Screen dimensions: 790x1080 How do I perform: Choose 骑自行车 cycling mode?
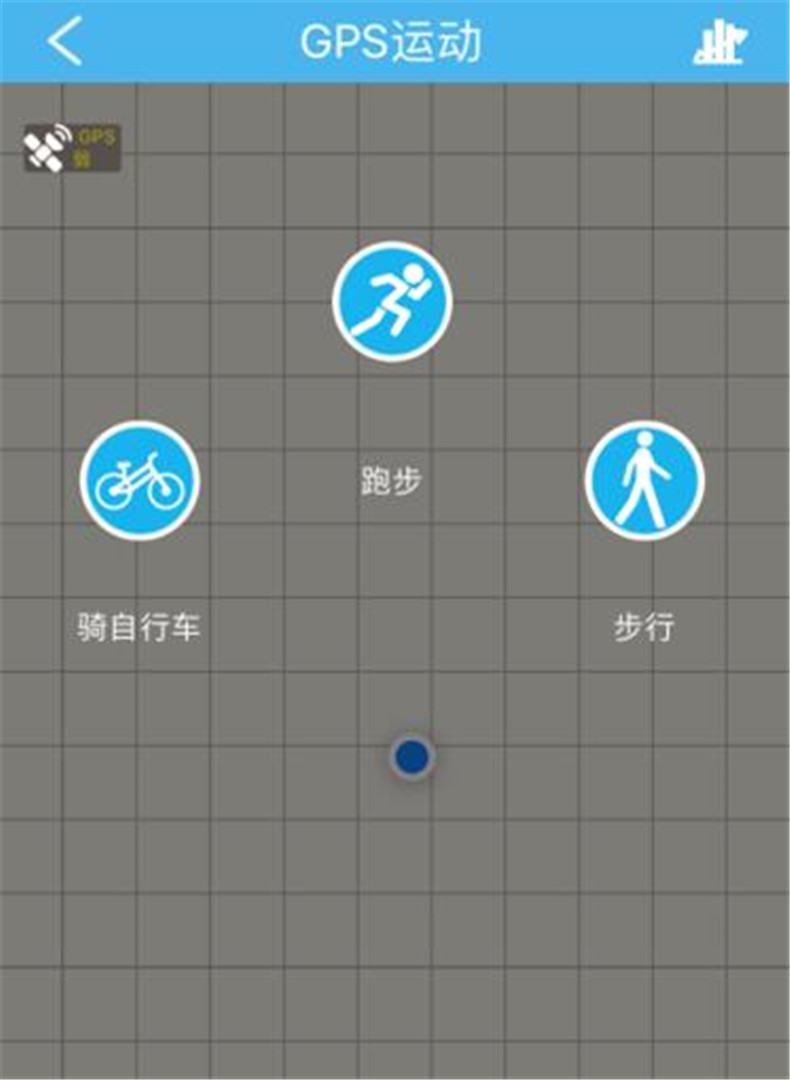[139, 480]
